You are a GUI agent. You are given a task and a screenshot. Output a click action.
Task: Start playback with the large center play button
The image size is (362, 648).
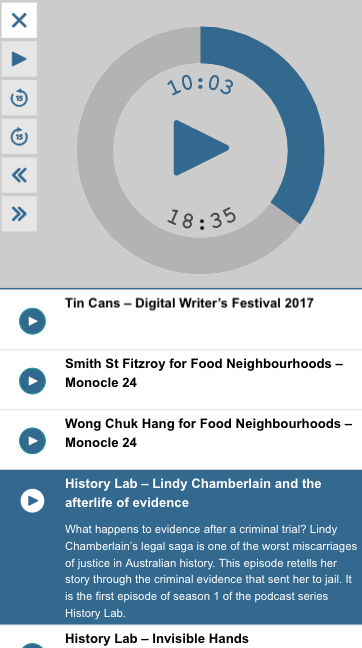pos(201,148)
